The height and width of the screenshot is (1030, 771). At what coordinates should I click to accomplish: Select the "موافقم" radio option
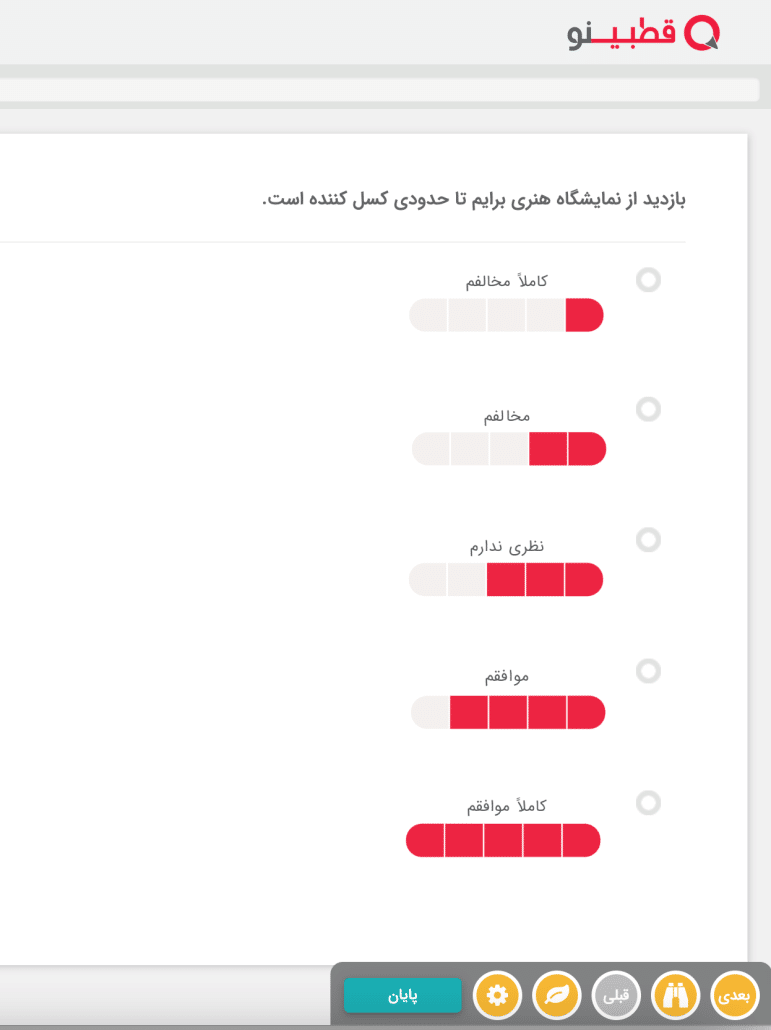pyautogui.click(x=648, y=671)
